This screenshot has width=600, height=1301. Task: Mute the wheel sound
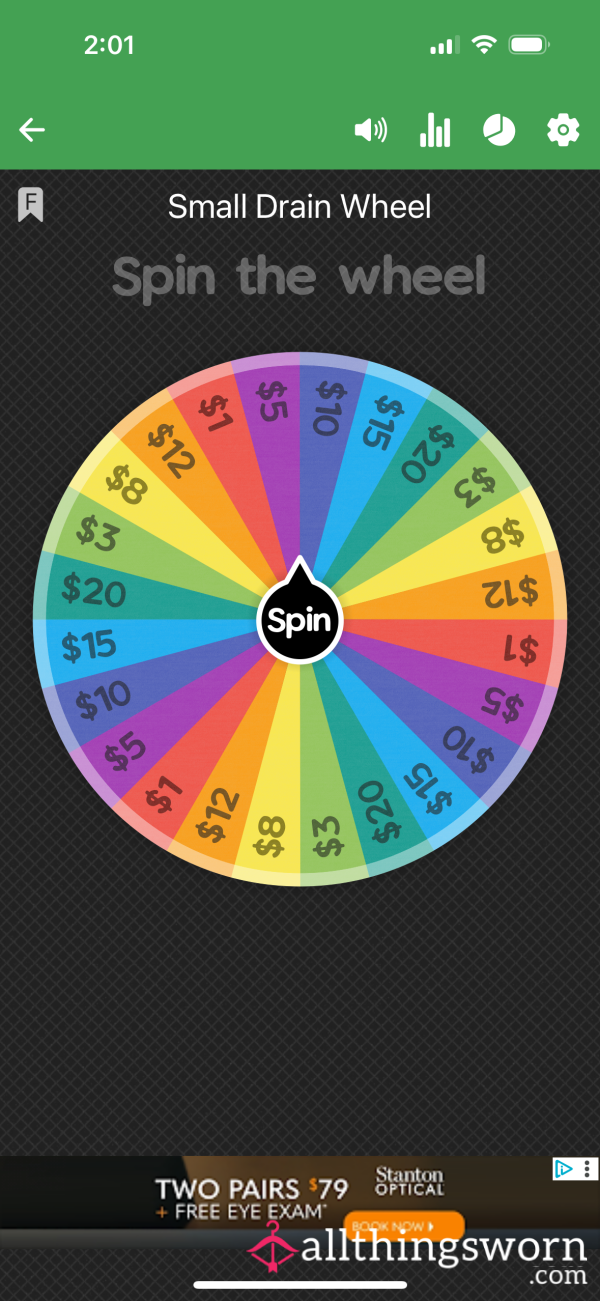371,130
